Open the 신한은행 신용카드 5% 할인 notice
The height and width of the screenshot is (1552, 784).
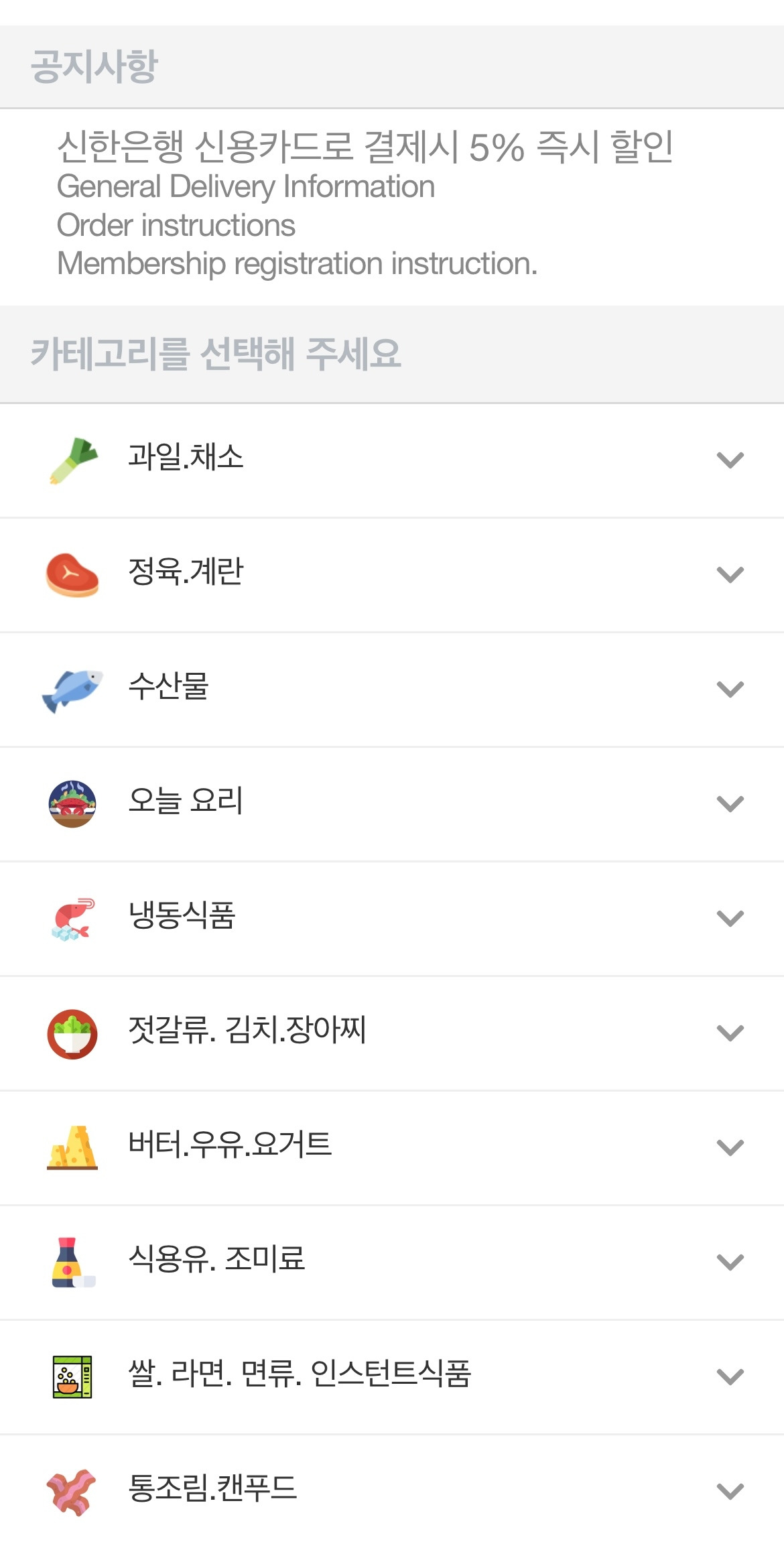coord(365,147)
